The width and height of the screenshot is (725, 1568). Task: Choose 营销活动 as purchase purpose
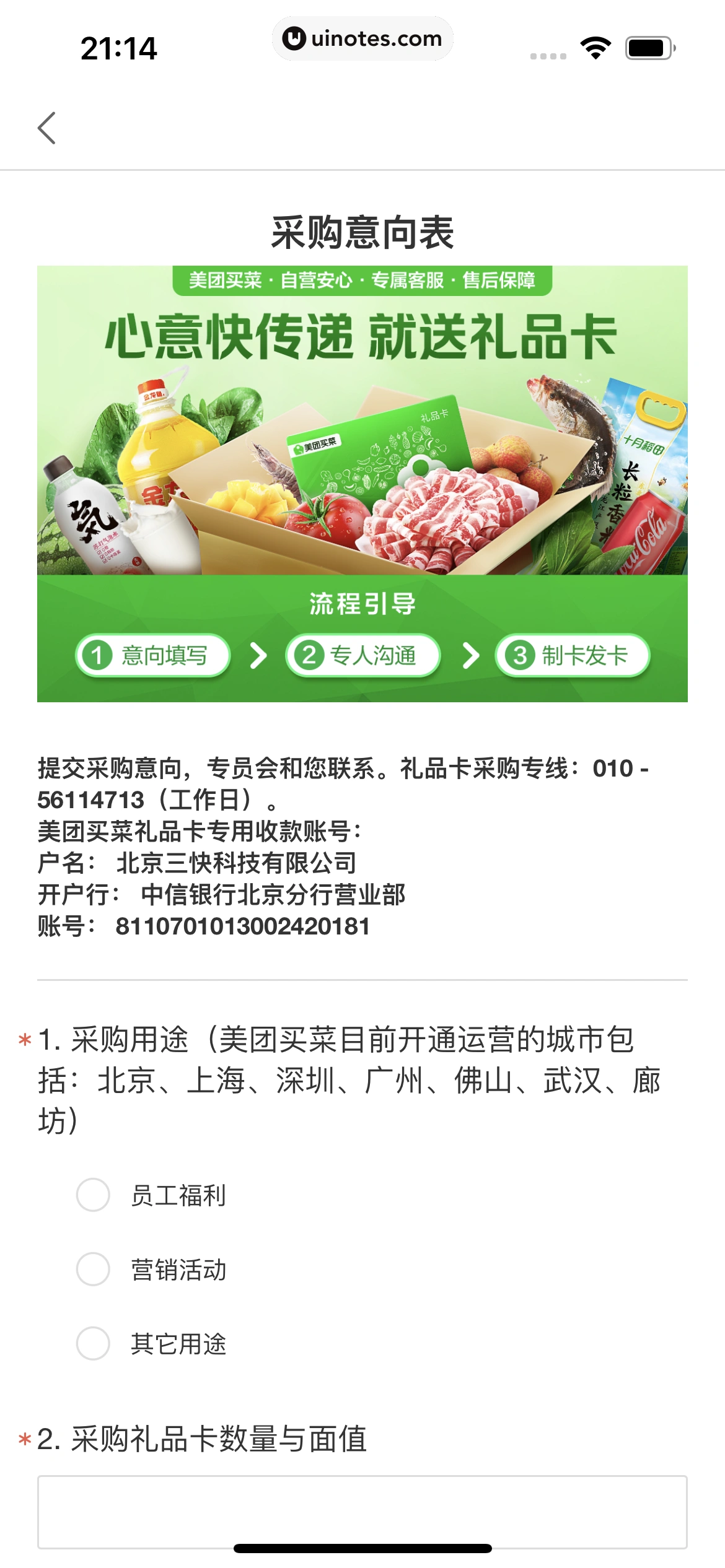pyautogui.click(x=93, y=1269)
